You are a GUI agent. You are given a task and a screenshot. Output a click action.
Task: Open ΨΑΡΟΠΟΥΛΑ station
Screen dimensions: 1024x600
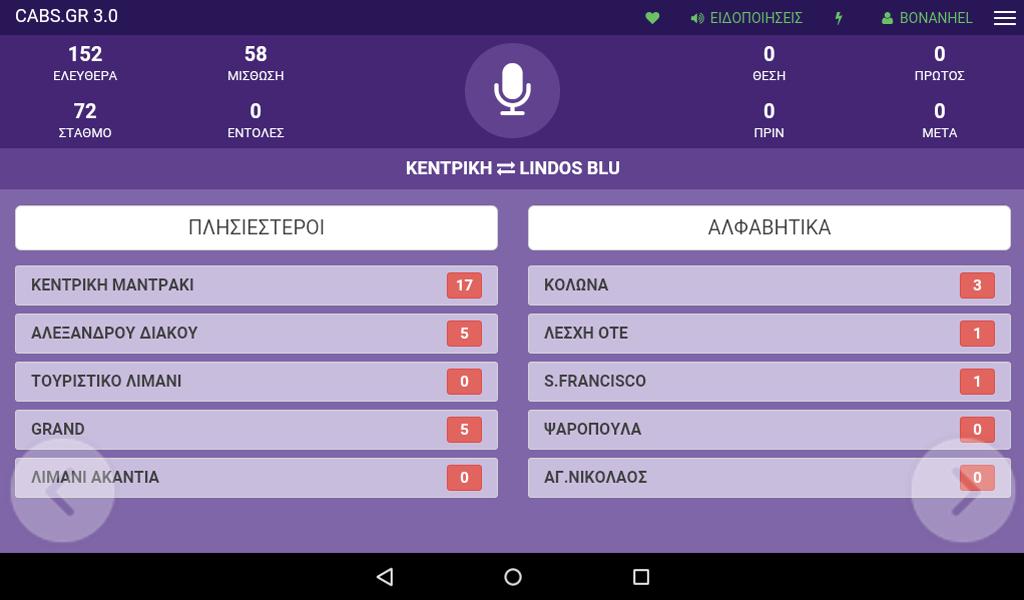[740, 429]
